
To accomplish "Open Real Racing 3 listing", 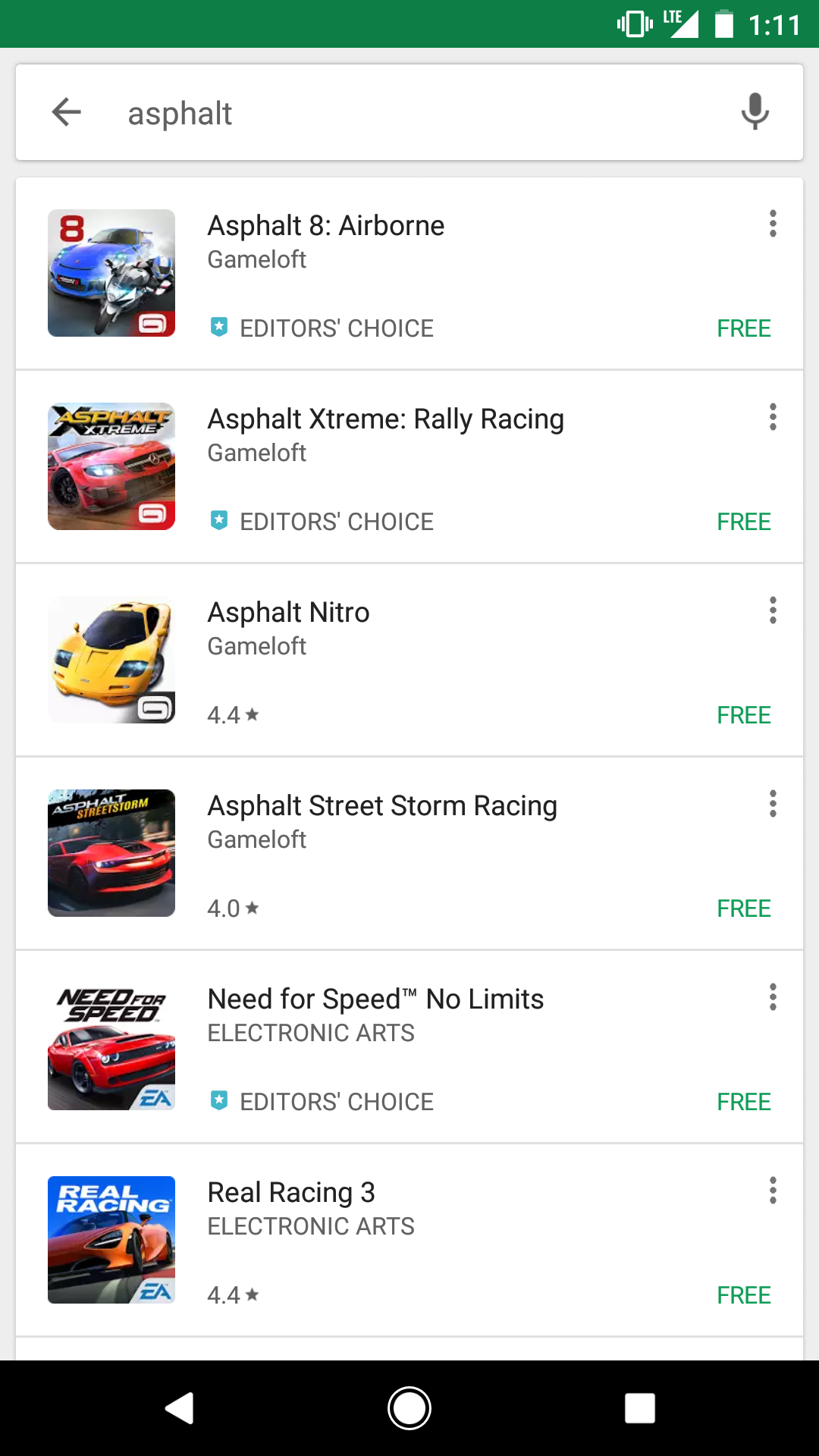I will 291,1193.
